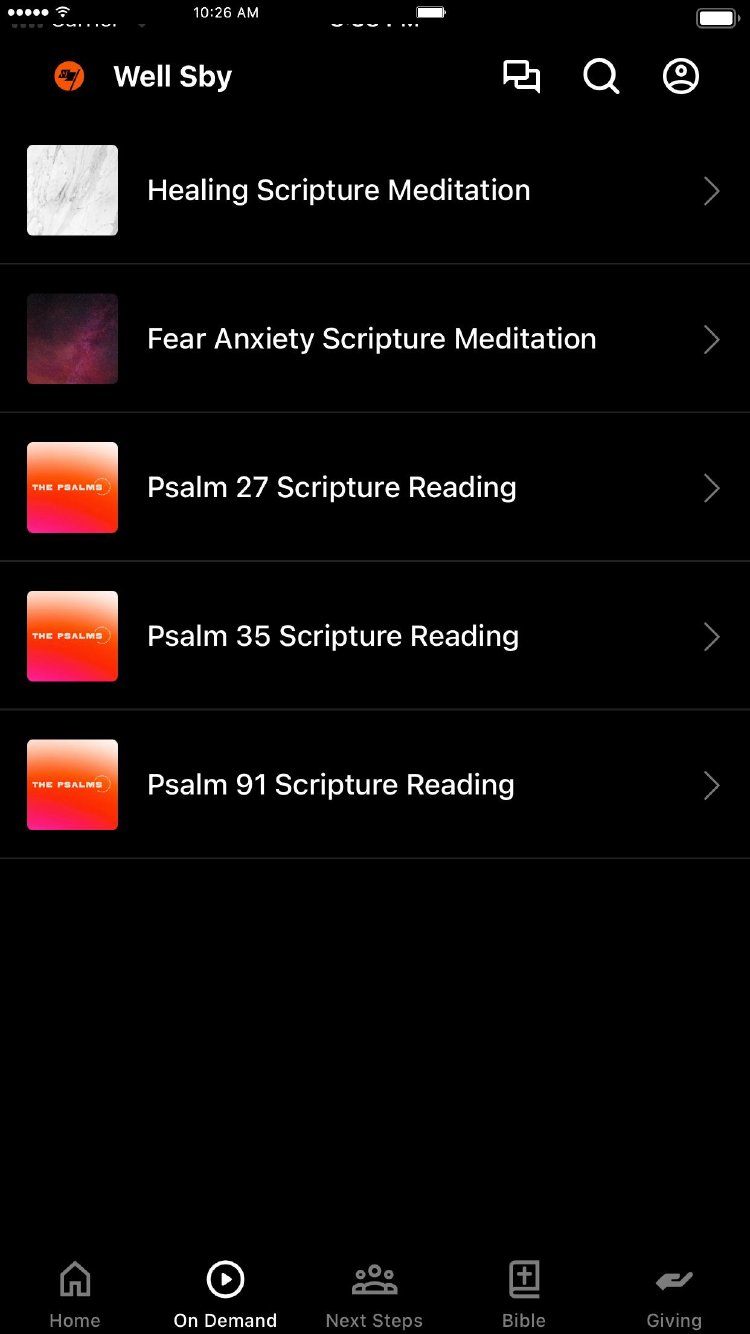Go to the Next Steps tab
Screen dimensions: 750x1334
[x=374, y=1294]
